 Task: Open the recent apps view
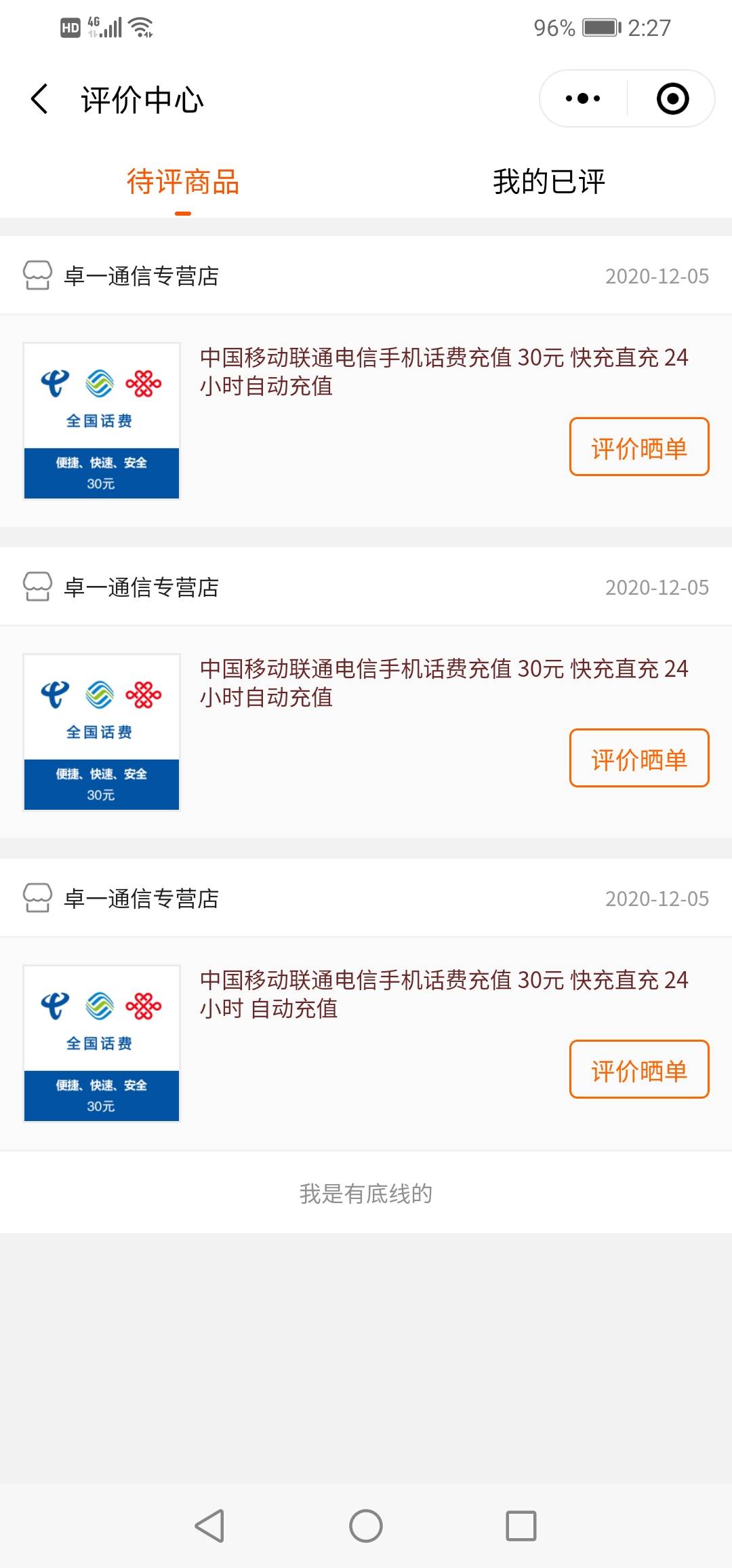pos(521,1526)
